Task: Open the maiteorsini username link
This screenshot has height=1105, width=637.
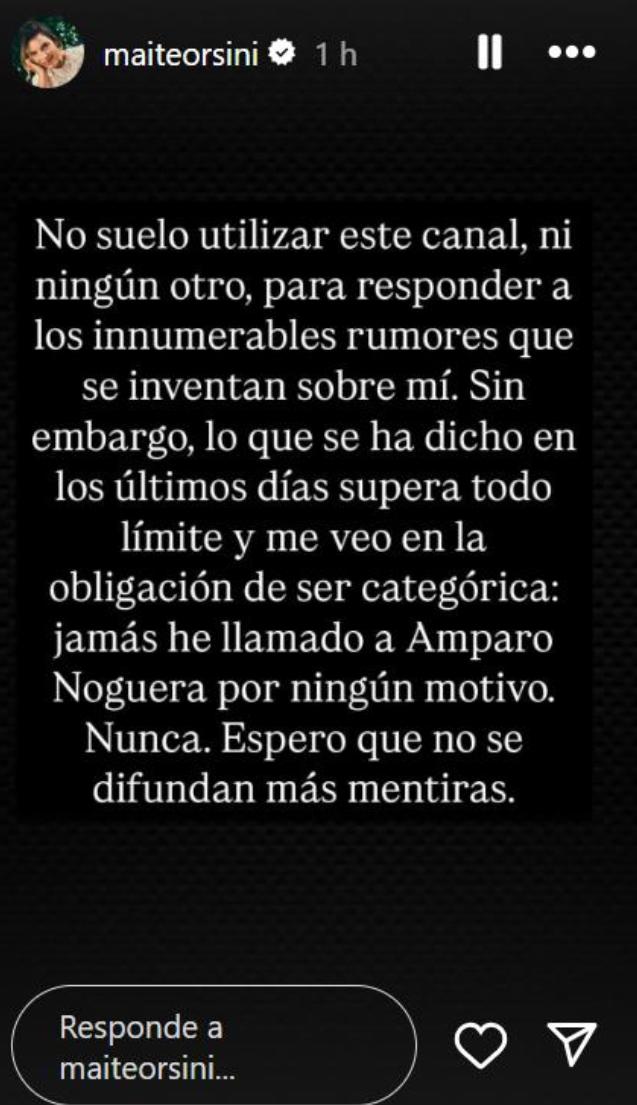Action: [180, 53]
